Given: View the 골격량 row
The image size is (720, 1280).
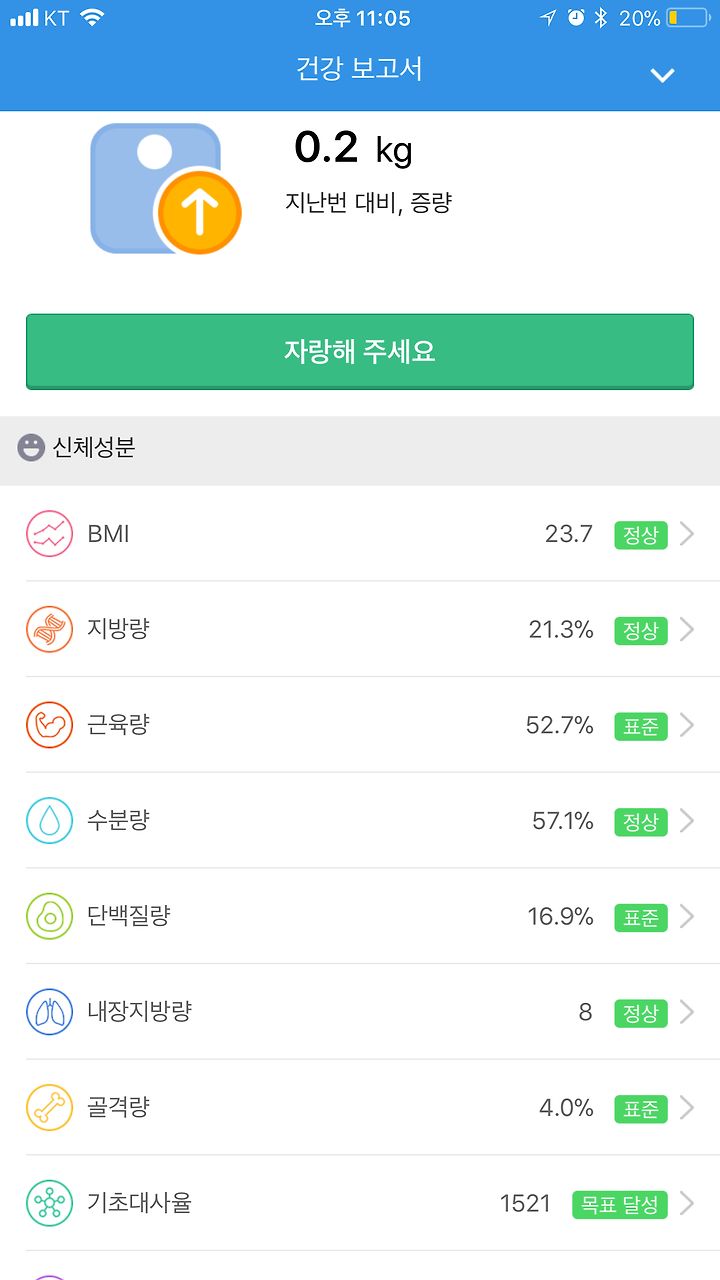Looking at the screenshot, I should pos(360,1108).
